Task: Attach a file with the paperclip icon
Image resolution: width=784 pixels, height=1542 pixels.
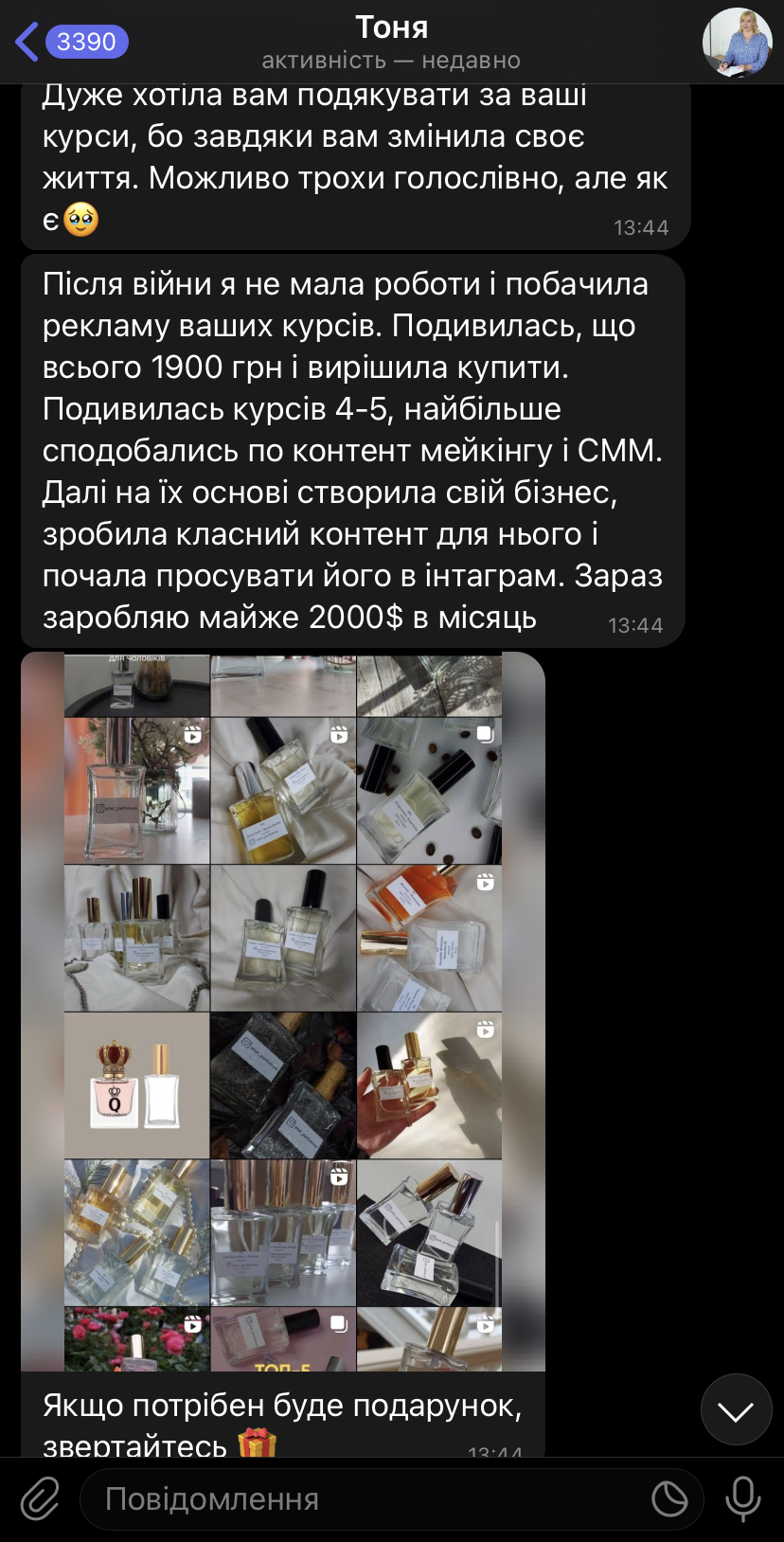Action: (40, 1499)
